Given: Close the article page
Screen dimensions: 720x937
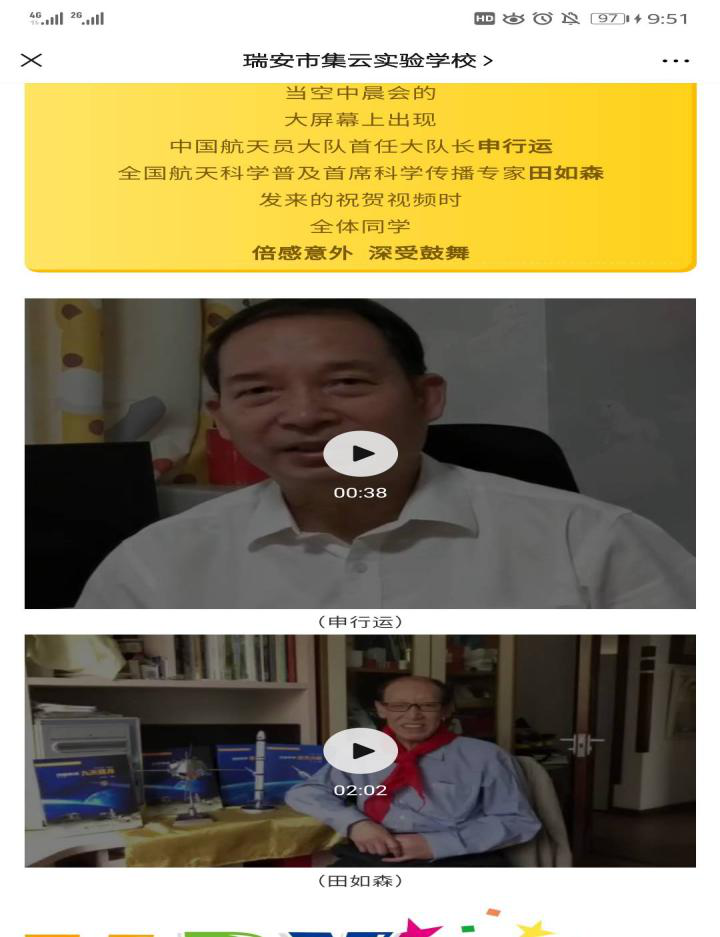Looking at the screenshot, I should 31,61.
